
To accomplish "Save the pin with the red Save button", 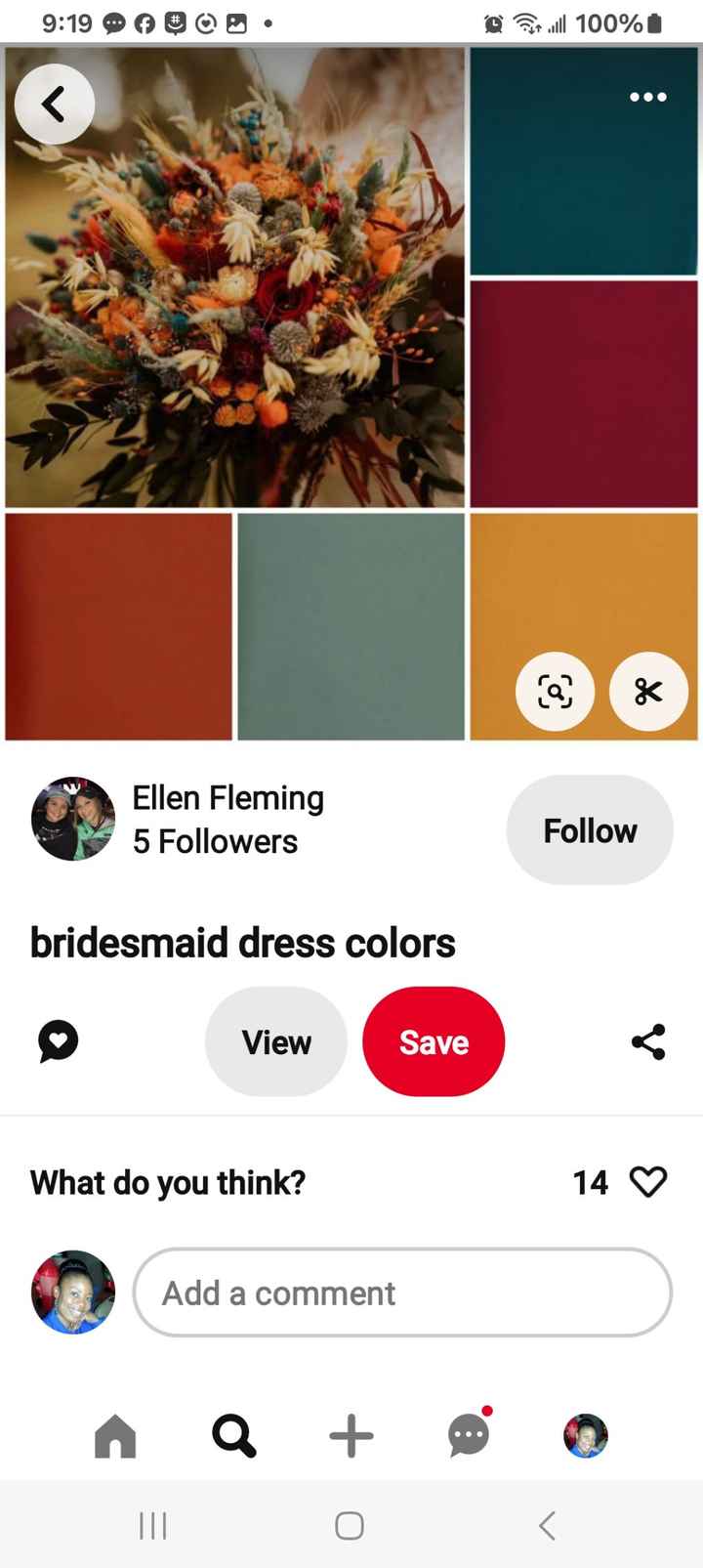I will pyautogui.click(x=434, y=1041).
